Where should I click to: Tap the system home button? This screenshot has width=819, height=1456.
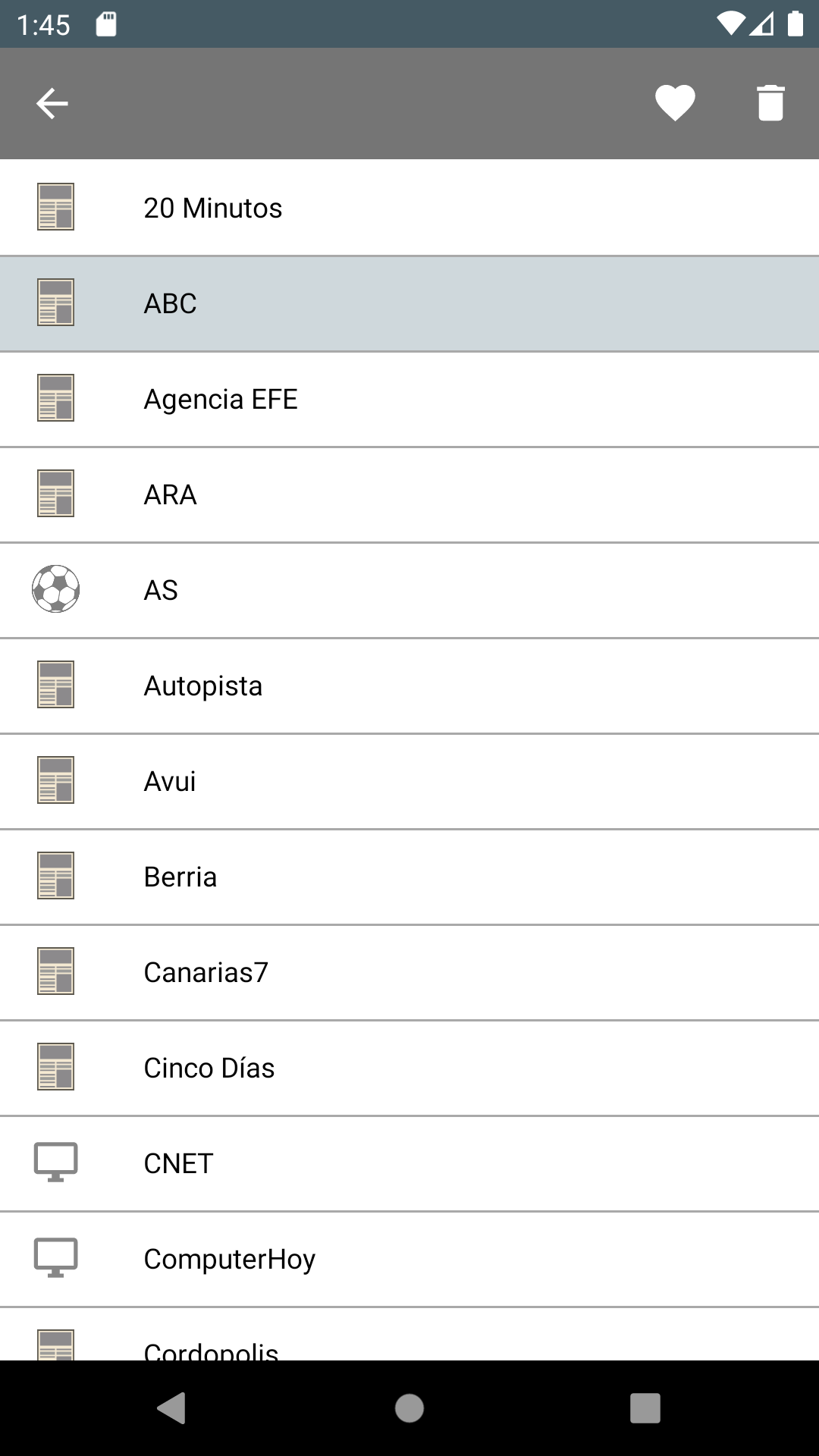pyautogui.click(x=409, y=1408)
